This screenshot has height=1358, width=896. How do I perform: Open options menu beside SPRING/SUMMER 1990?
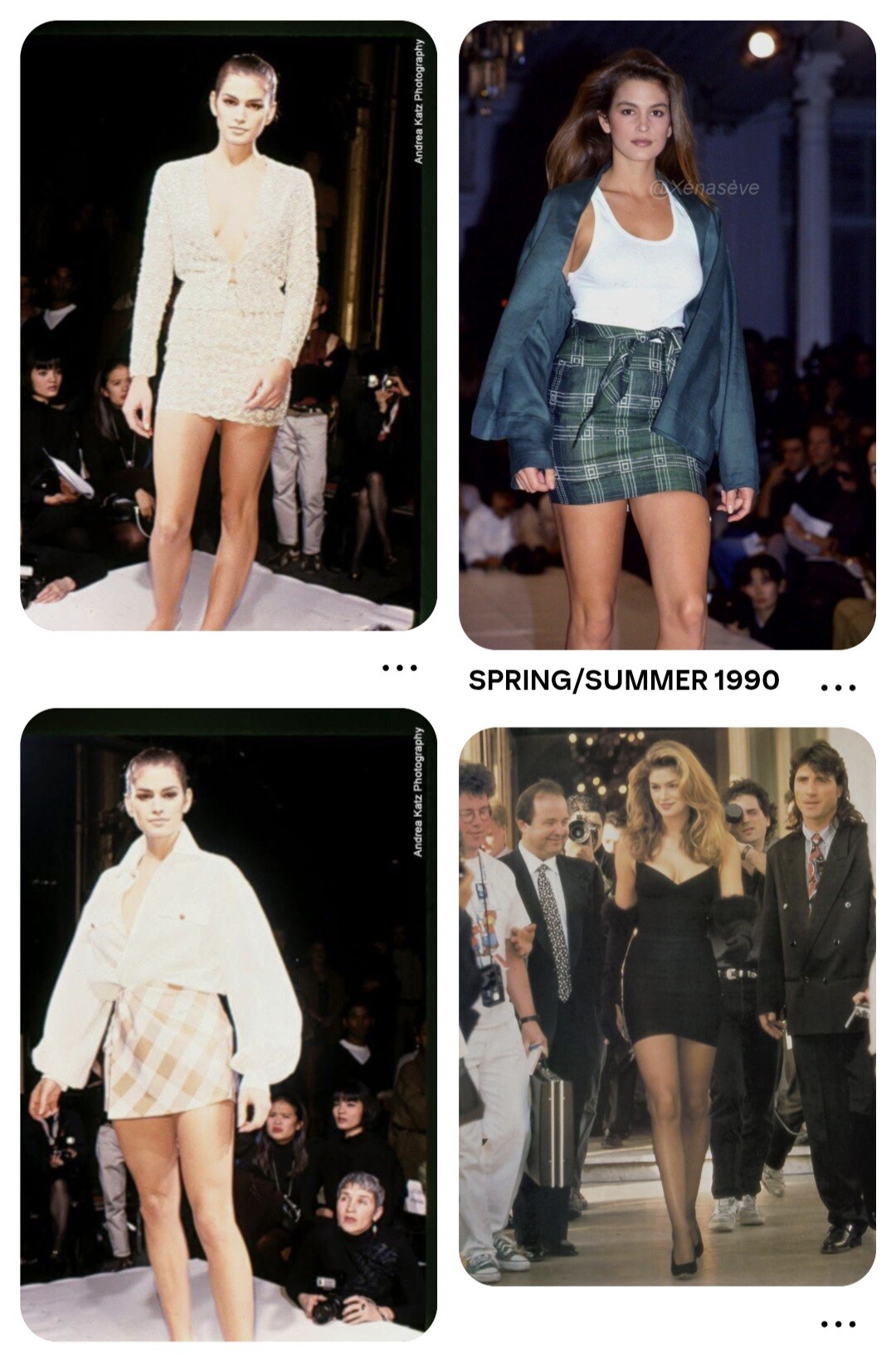(x=837, y=687)
